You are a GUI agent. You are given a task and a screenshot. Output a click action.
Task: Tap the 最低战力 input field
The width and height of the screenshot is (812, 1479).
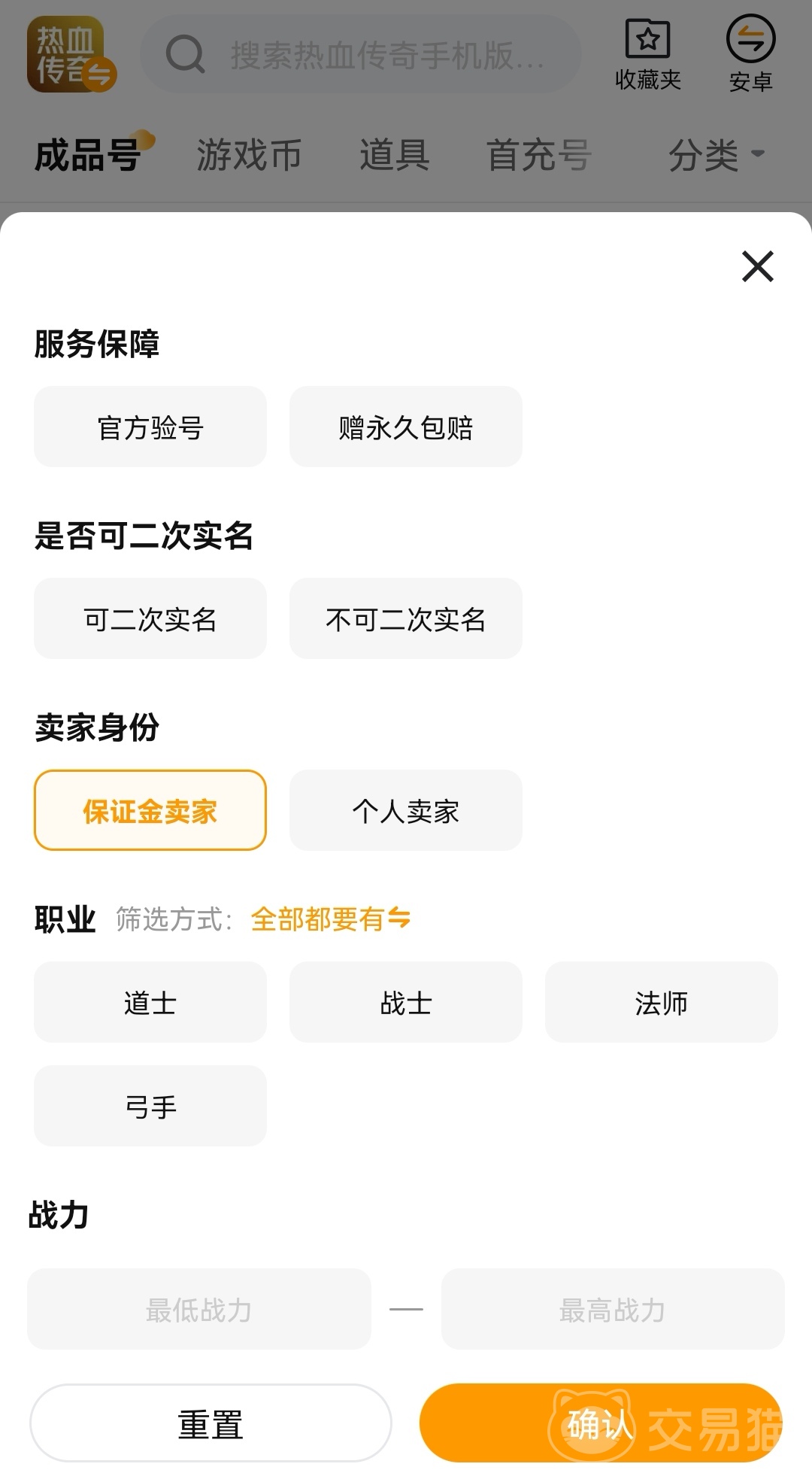point(199,1310)
